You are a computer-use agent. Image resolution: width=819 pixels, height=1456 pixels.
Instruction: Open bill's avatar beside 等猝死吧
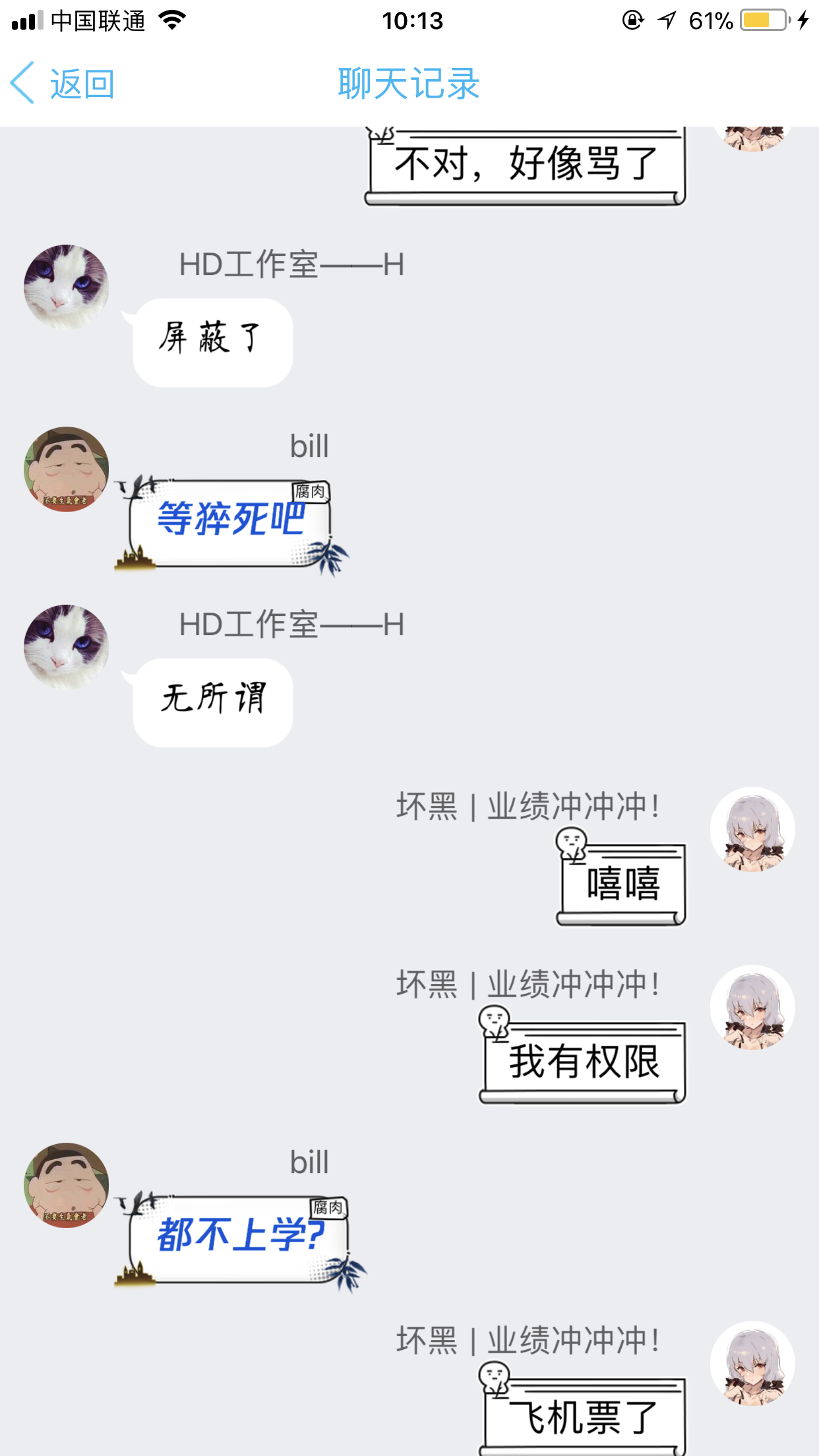[67, 469]
